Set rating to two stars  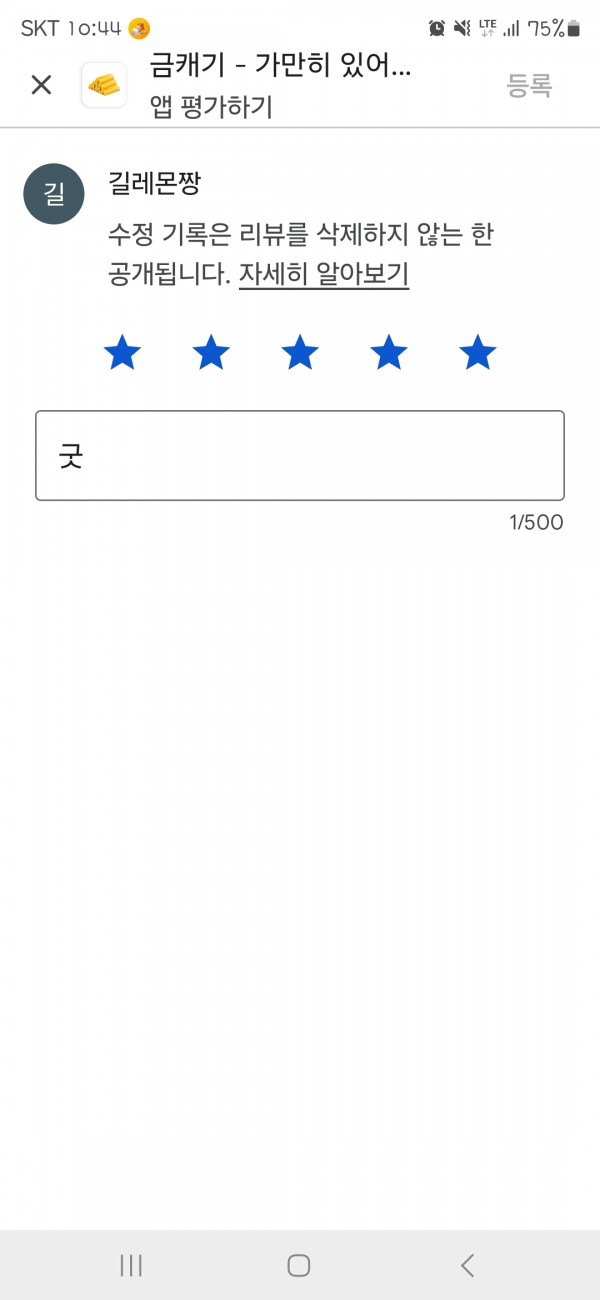click(211, 353)
